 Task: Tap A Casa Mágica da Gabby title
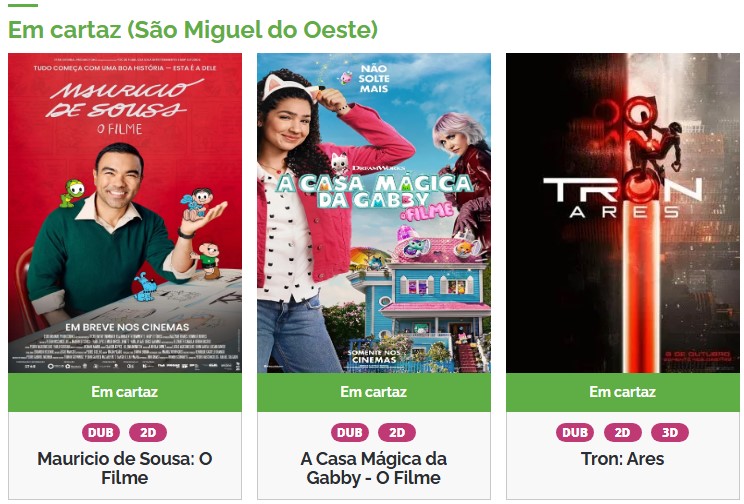[x=374, y=468]
